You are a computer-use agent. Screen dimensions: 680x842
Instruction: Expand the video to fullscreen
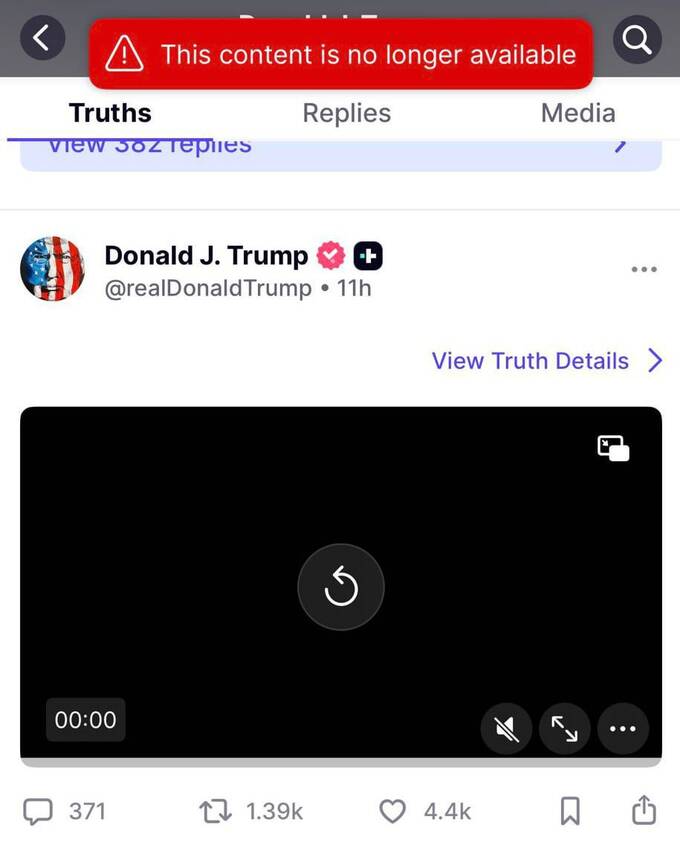click(565, 729)
